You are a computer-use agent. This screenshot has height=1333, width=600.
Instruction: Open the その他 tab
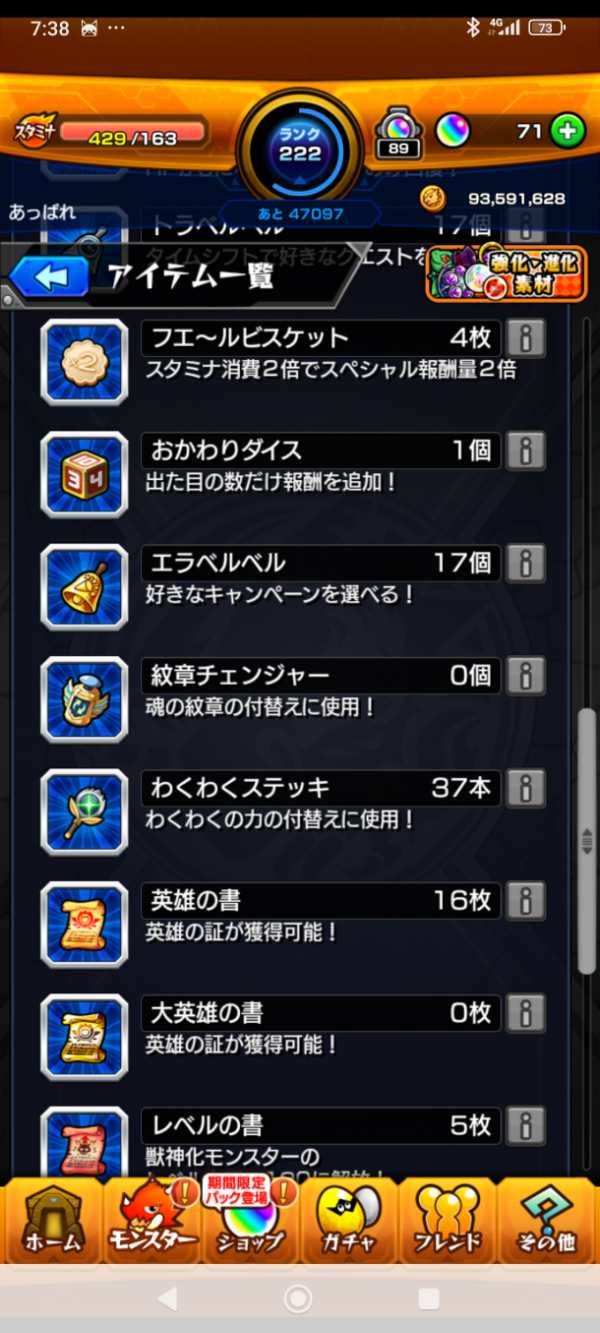coord(546,1220)
